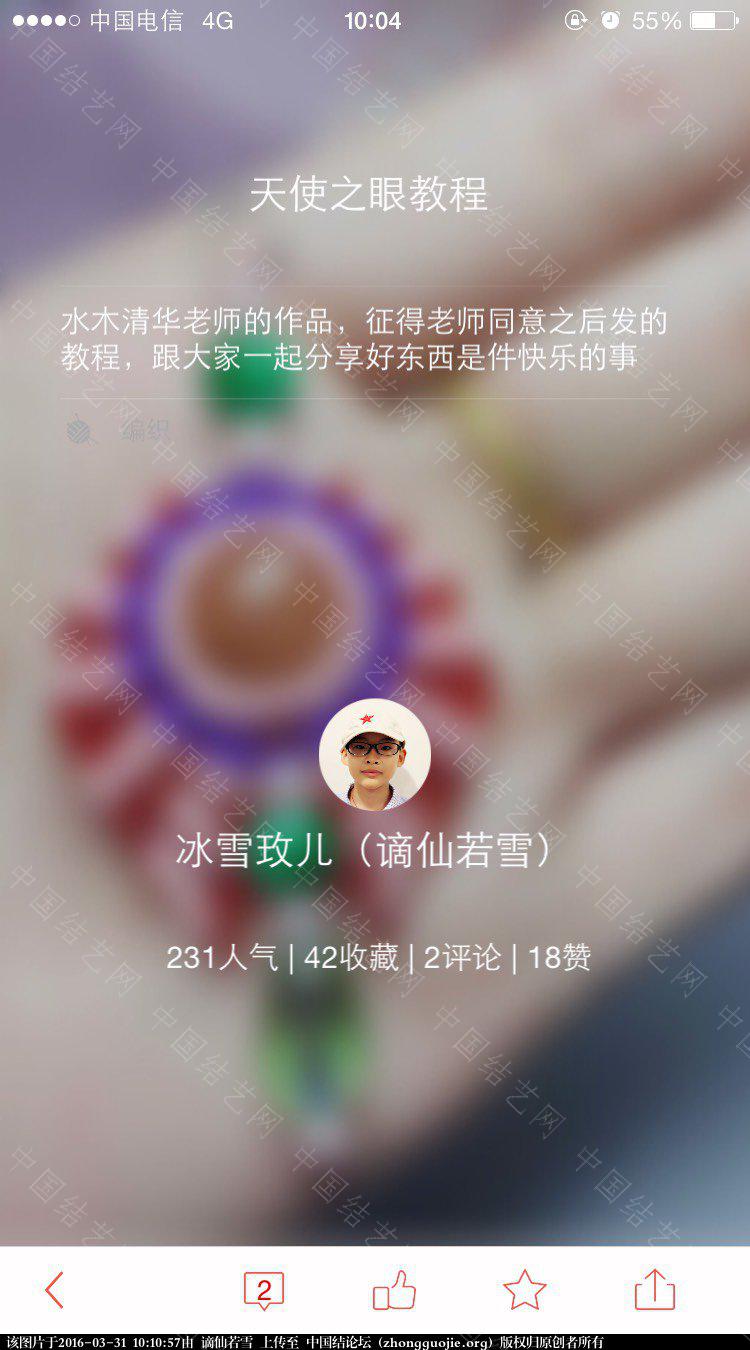Go back using the red arrow
The height and width of the screenshot is (1350, 750).
tap(55, 1290)
